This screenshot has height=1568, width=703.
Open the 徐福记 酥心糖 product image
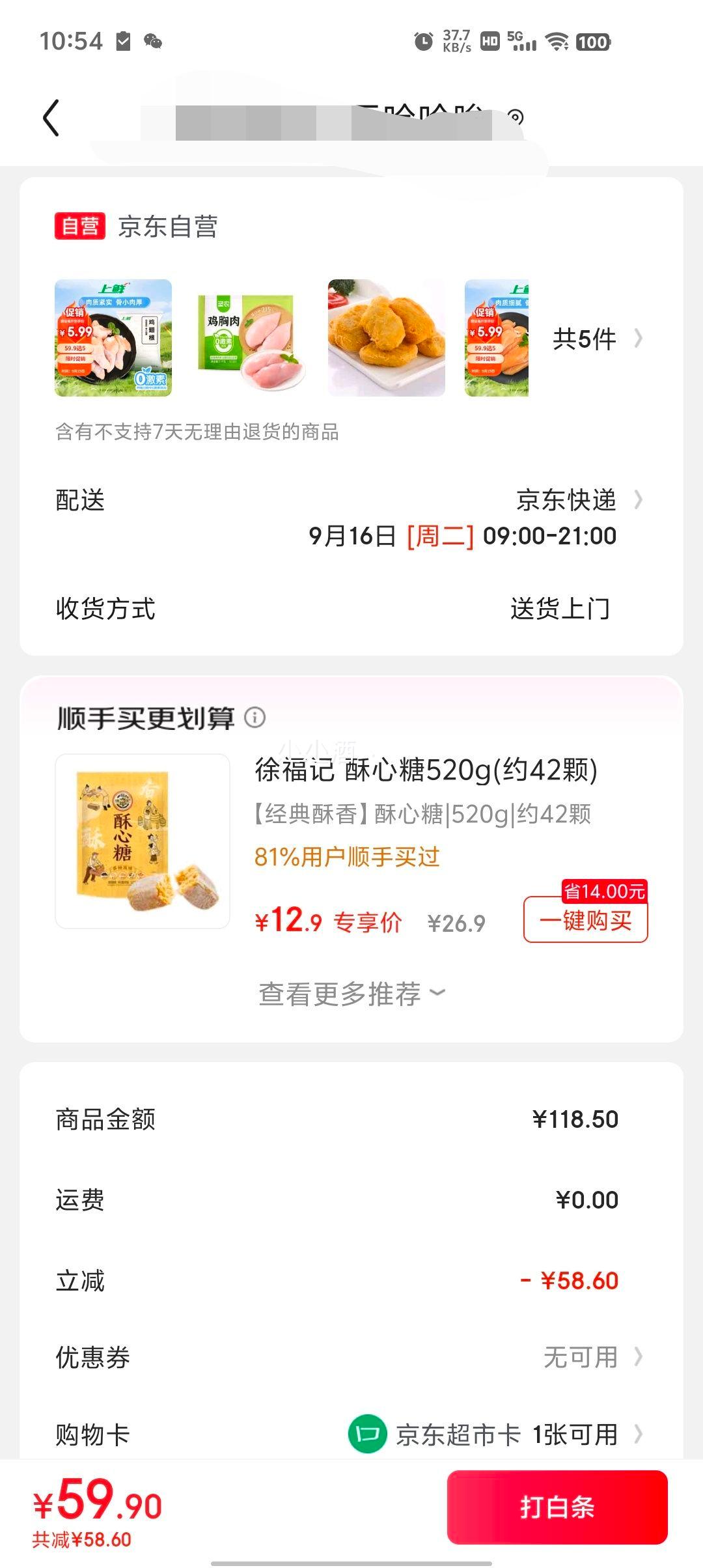[x=143, y=841]
